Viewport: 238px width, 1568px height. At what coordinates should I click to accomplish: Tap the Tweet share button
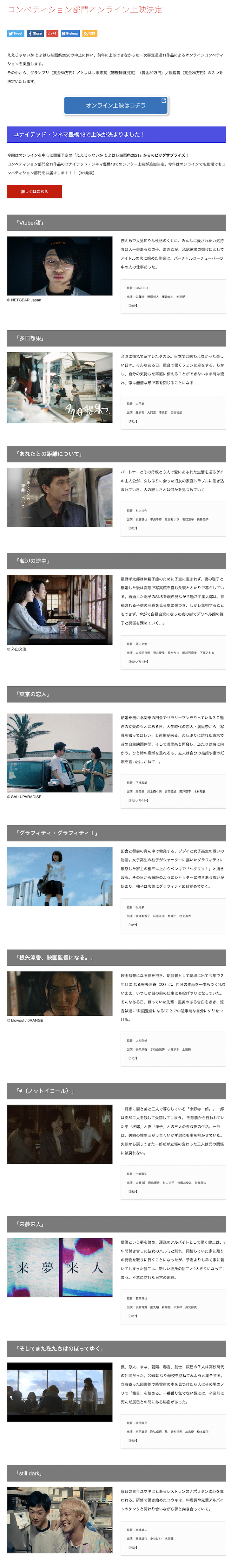pyautogui.click(x=15, y=34)
